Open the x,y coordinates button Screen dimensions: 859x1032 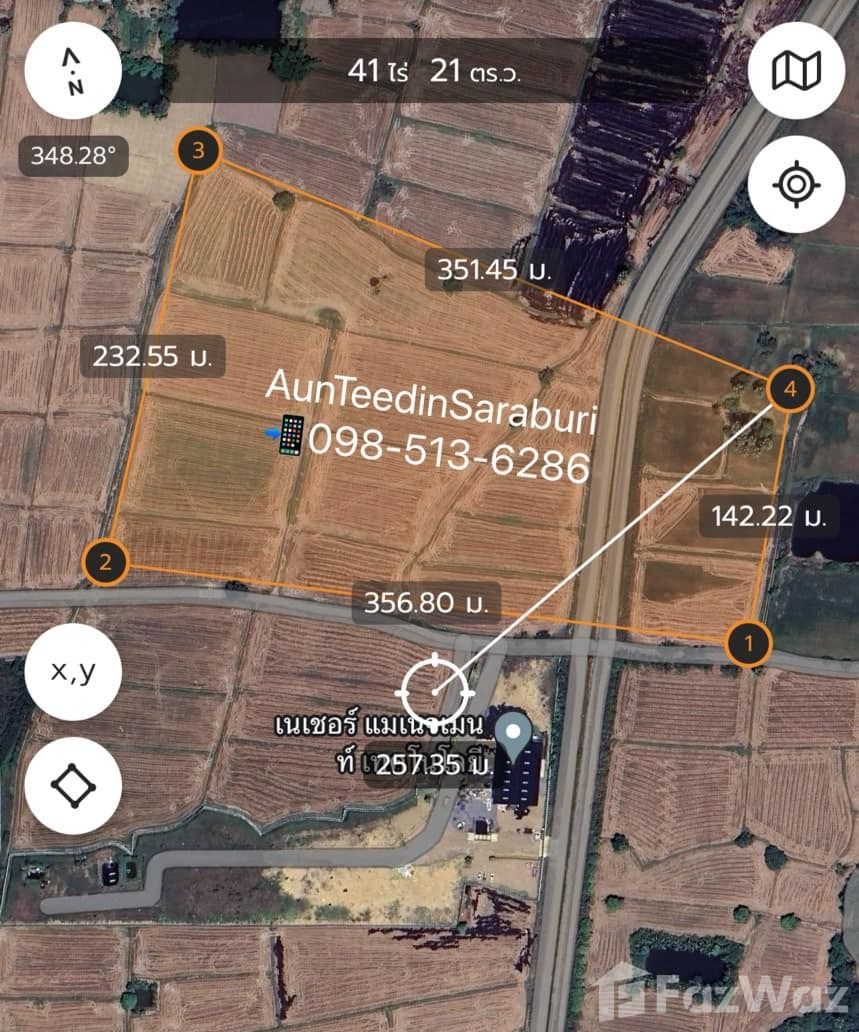(x=73, y=671)
